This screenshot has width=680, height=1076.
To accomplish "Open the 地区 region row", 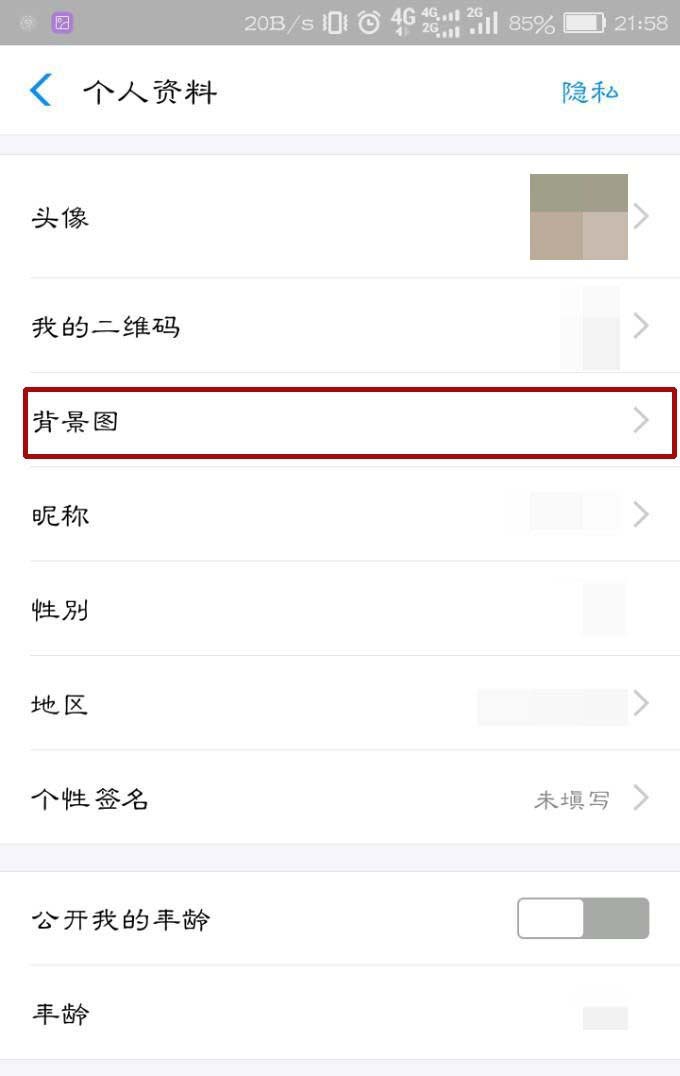I will [340, 705].
